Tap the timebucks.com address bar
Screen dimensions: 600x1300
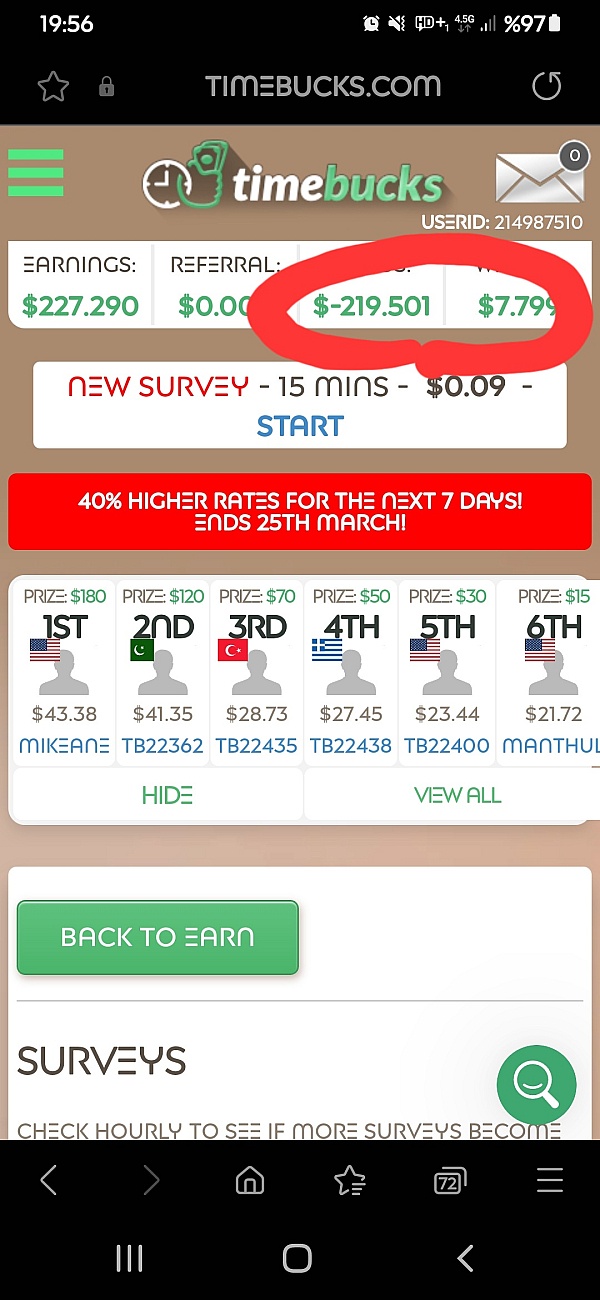(x=322, y=87)
